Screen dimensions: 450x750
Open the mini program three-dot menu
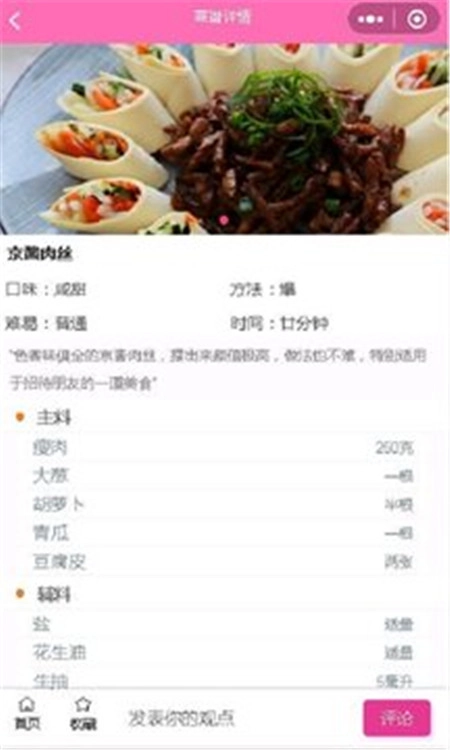click(x=371, y=20)
